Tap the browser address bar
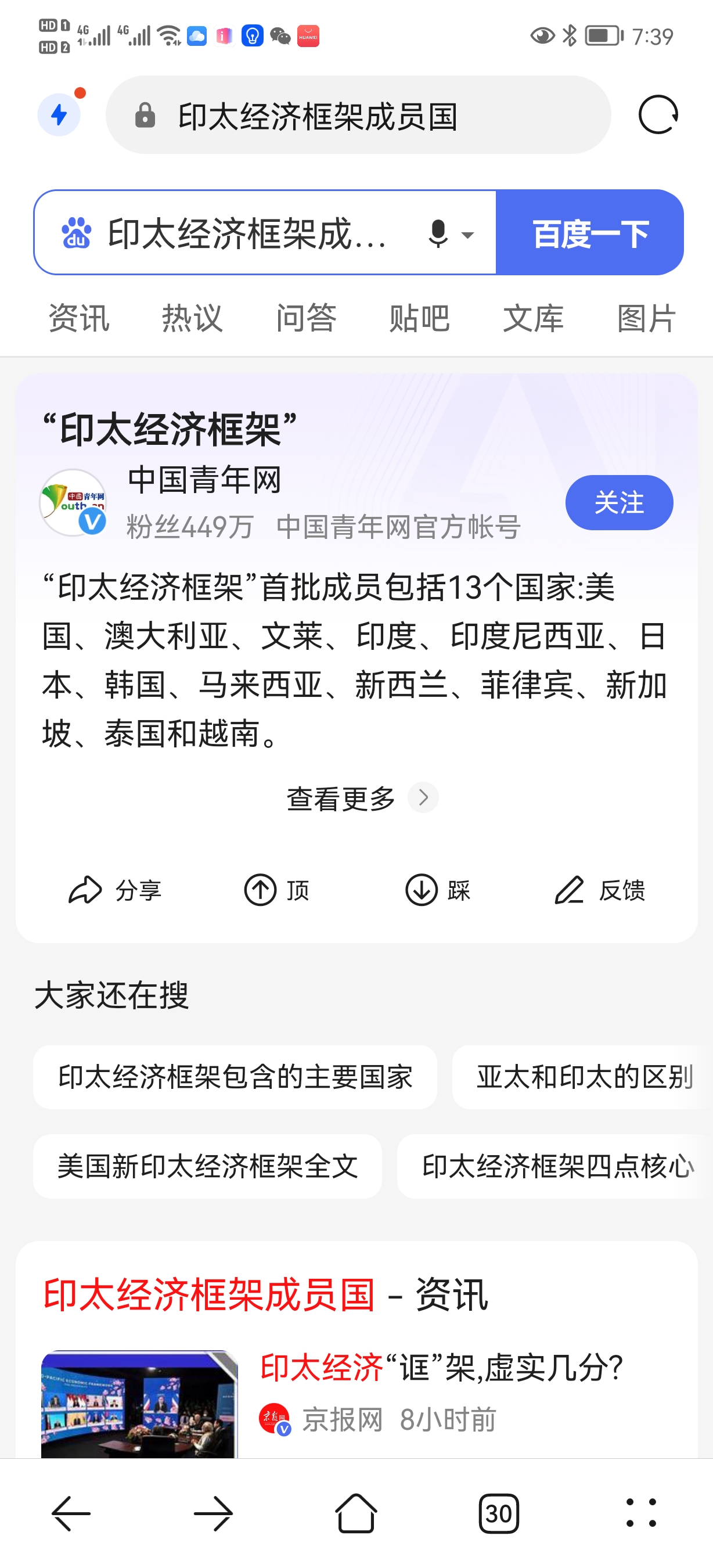713x1568 pixels. (358, 116)
